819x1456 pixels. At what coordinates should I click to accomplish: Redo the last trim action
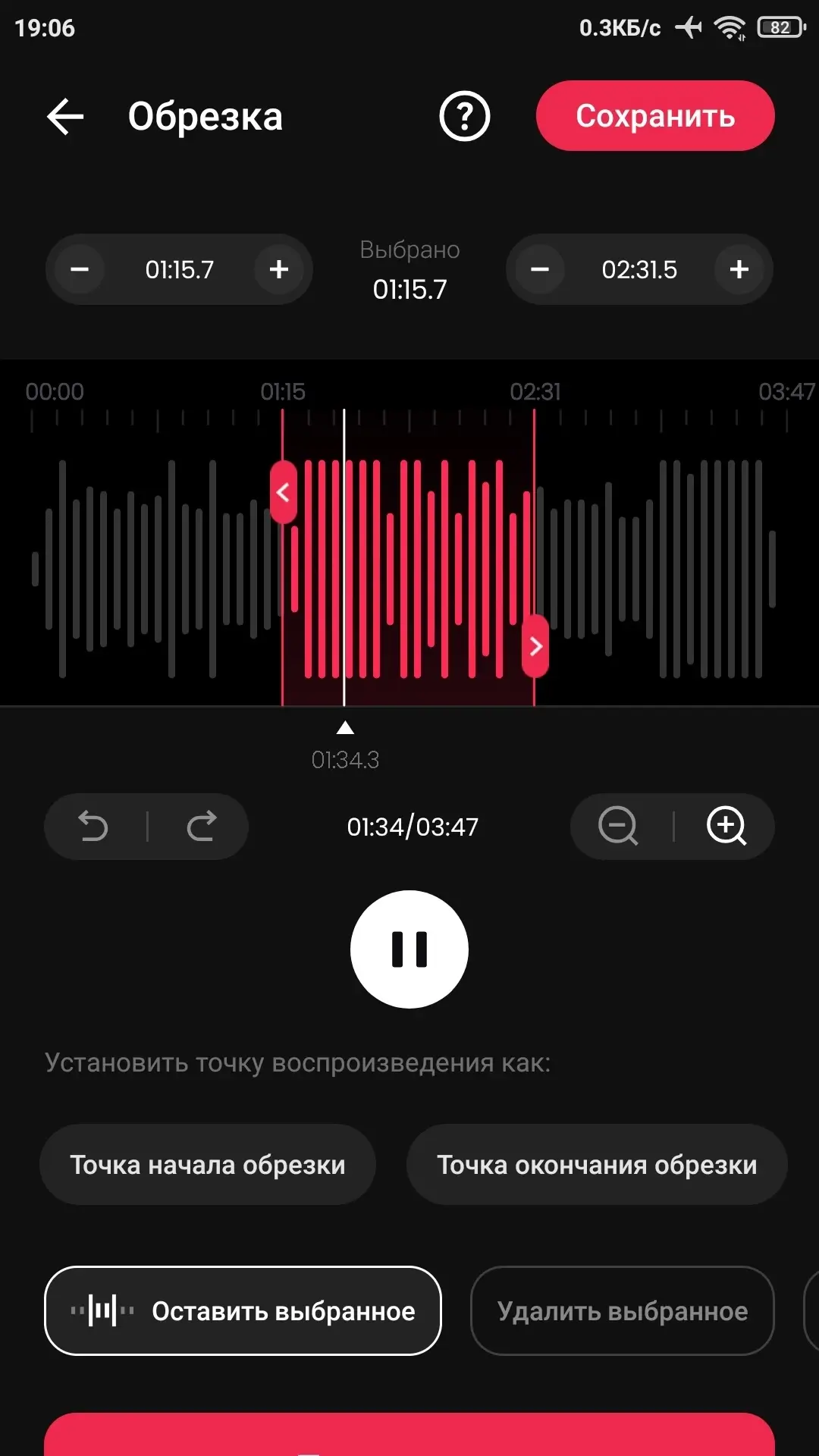[x=201, y=826]
